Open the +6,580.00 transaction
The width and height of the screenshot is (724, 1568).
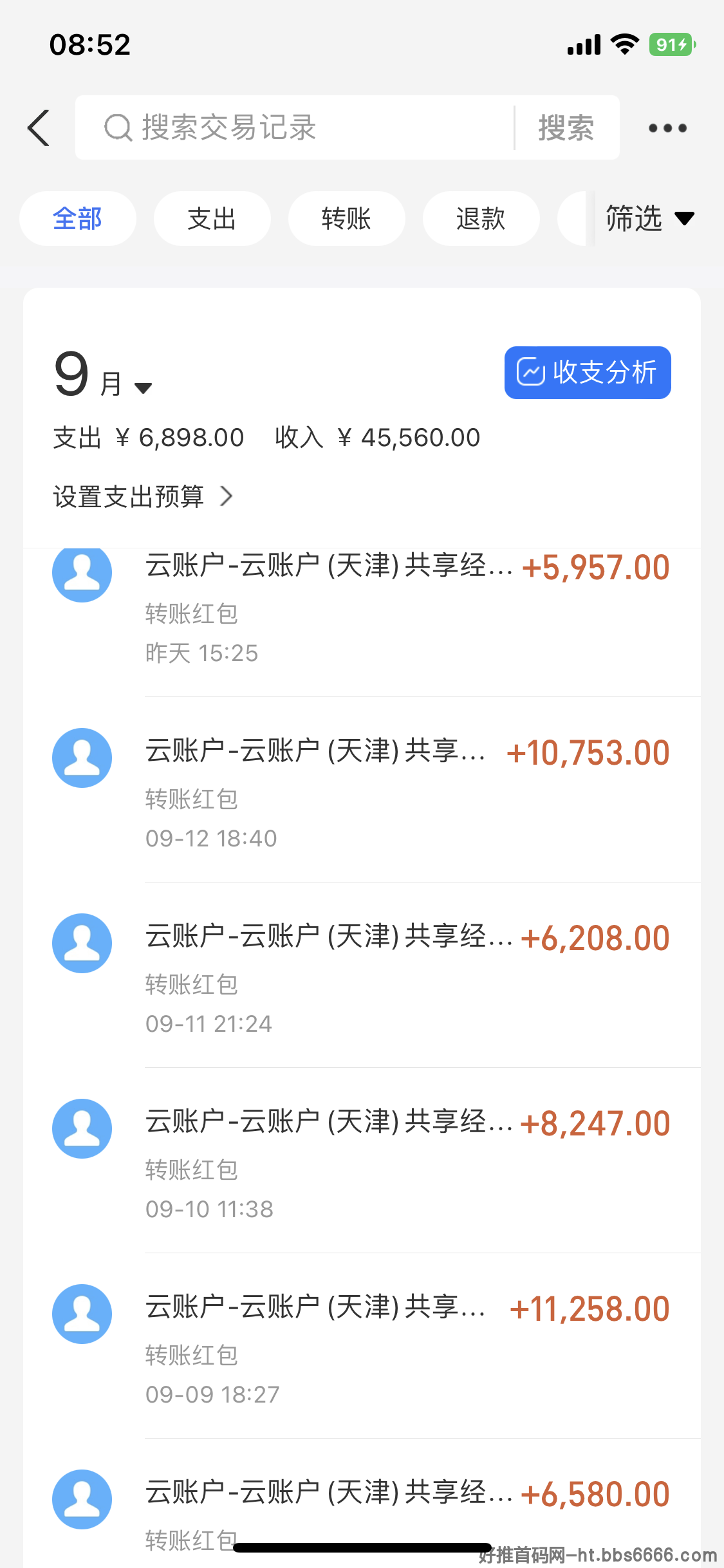point(362,1504)
